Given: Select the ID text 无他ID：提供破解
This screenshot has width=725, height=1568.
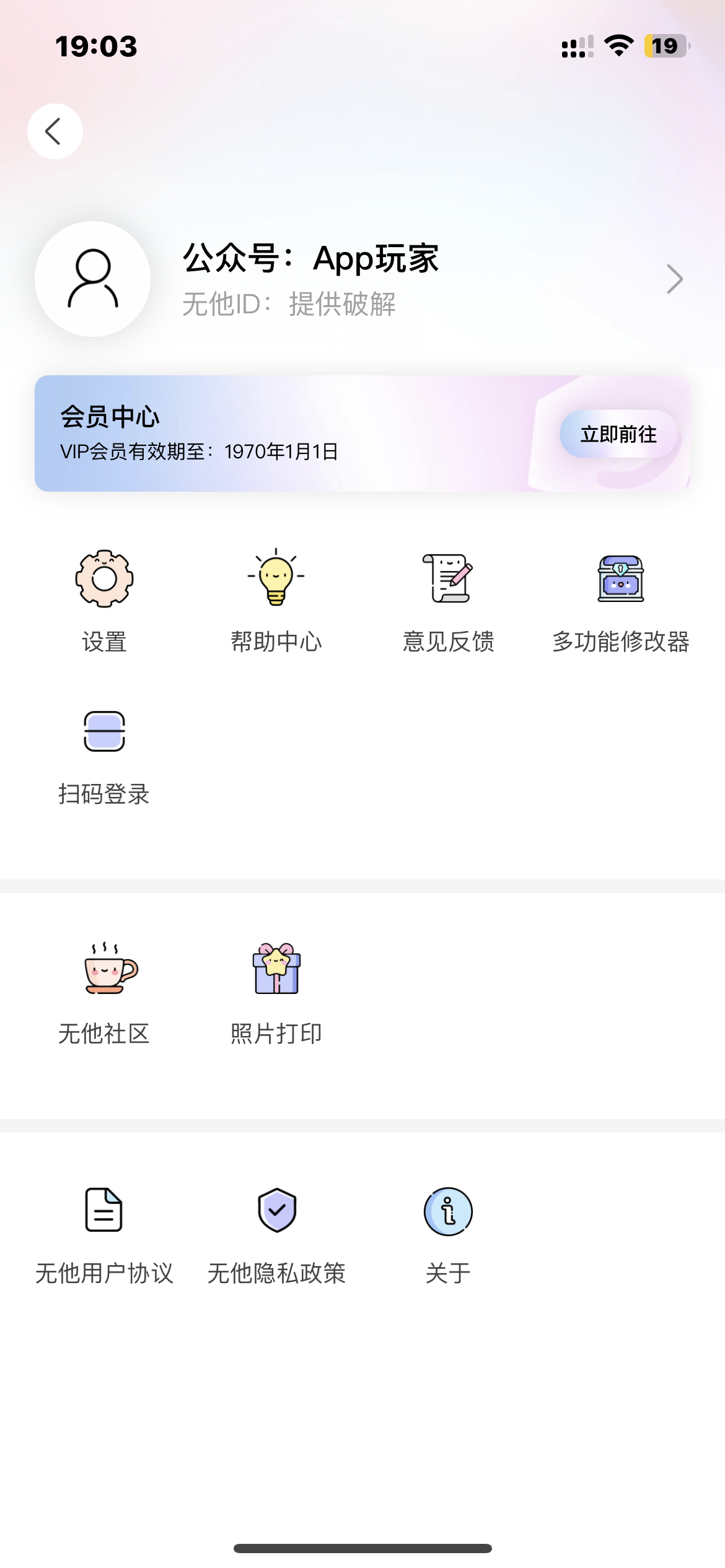Looking at the screenshot, I should coord(290,303).
